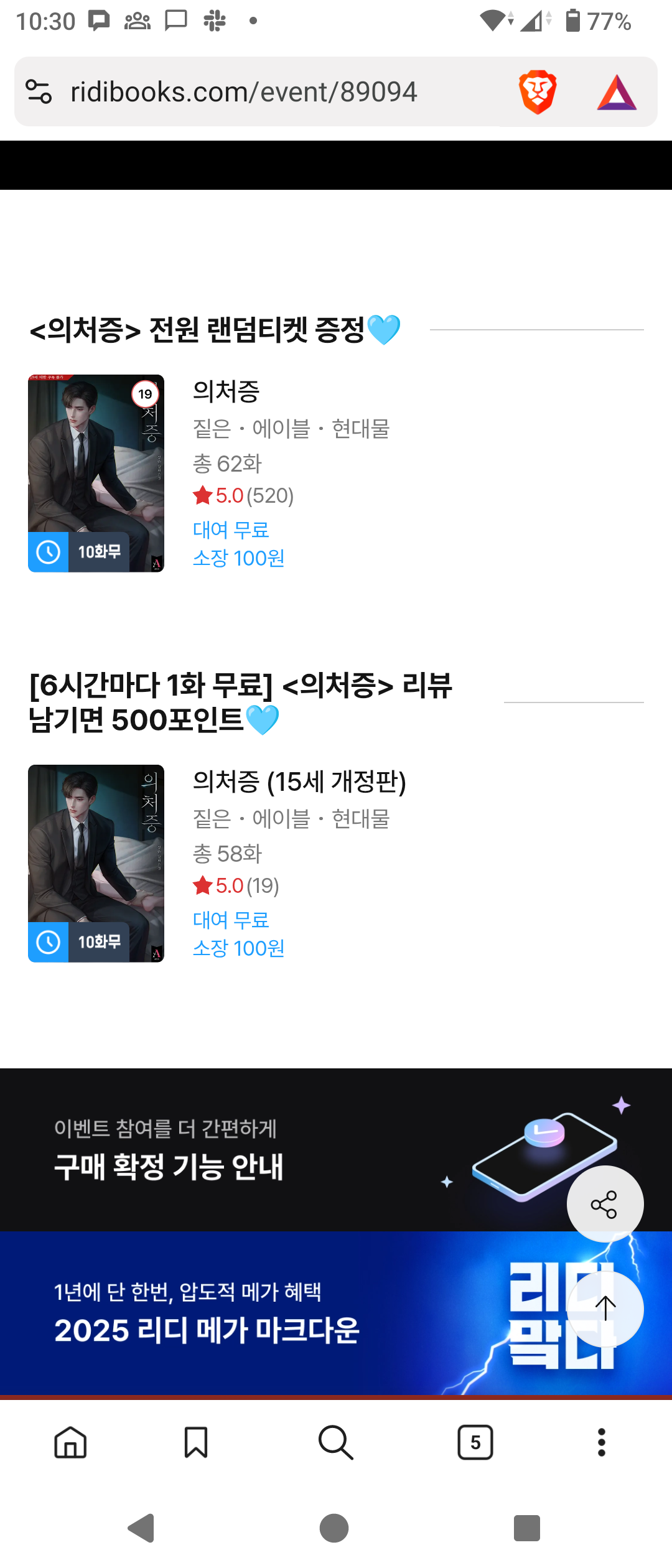This screenshot has height=1568, width=672.
Task: Open the 구매 확정 기능 안내 banner
Action: (249, 1150)
